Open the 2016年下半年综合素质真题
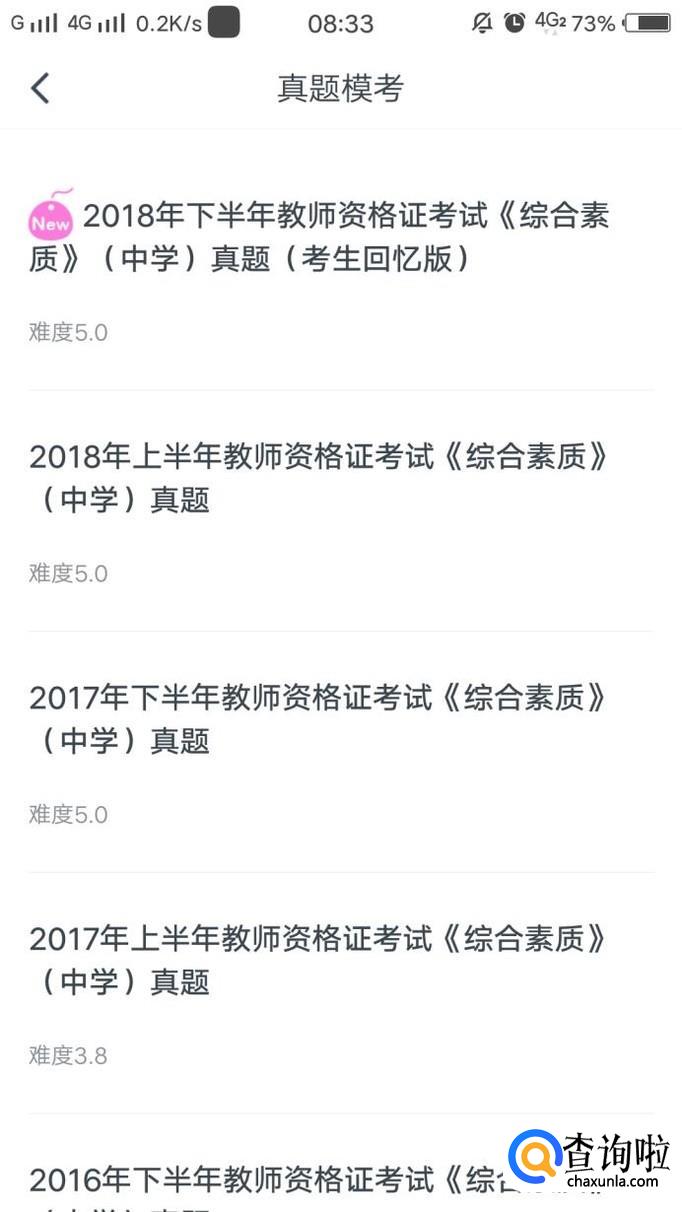 (x=341, y=1164)
